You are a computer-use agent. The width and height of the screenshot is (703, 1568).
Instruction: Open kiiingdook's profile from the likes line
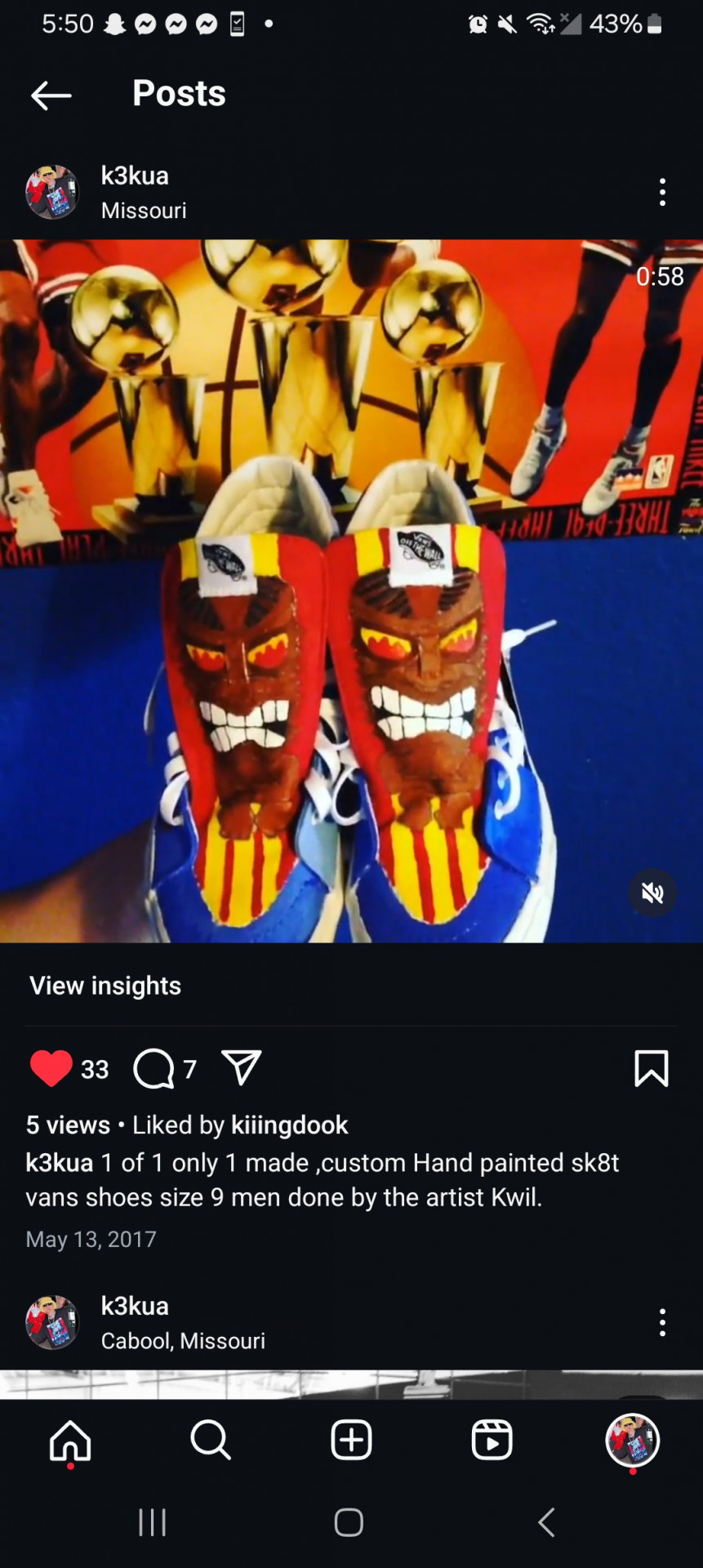[290, 1125]
